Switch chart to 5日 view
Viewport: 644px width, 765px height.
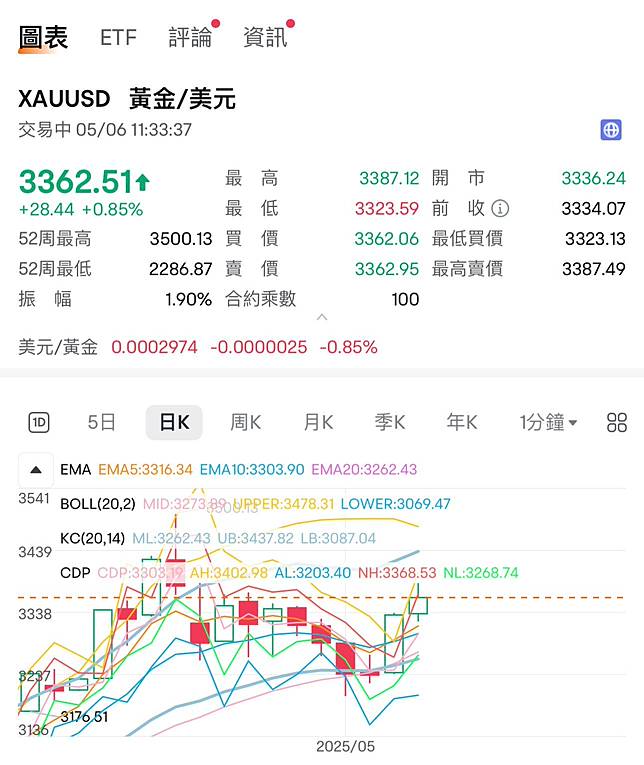[x=102, y=423]
